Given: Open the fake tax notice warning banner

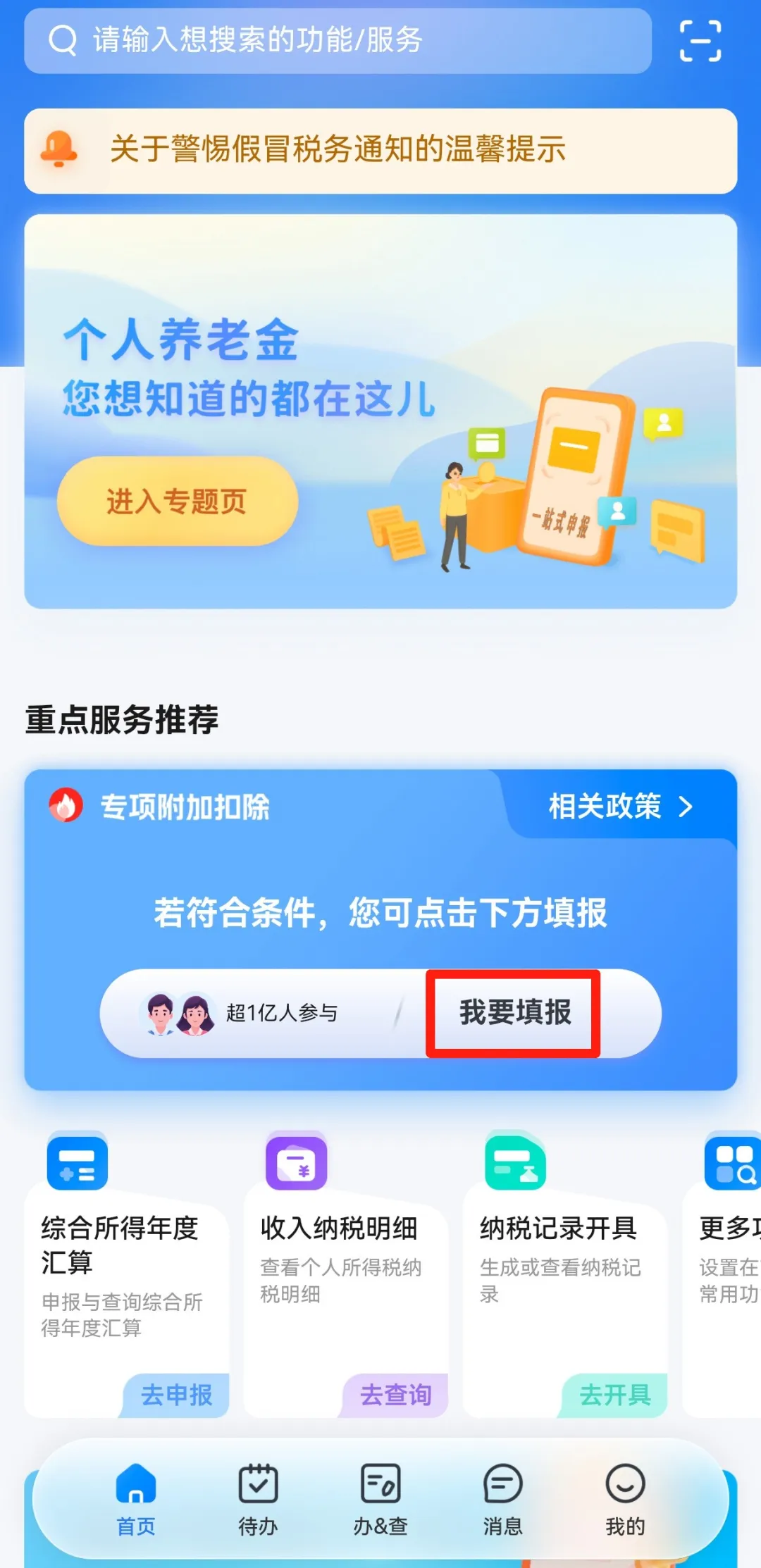Looking at the screenshot, I should coord(380,150).
